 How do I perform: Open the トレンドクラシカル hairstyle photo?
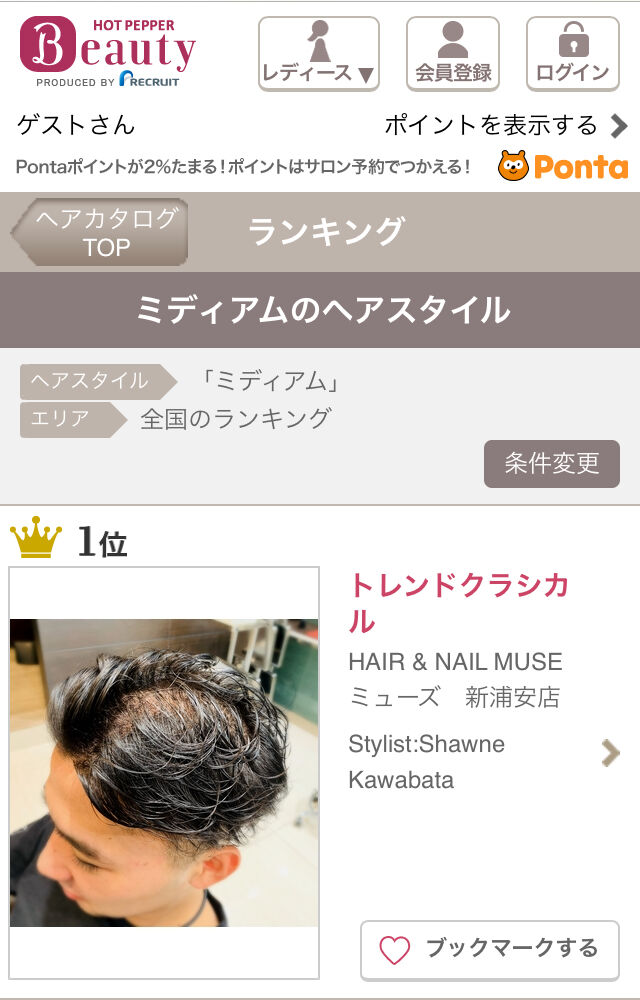coord(164,772)
